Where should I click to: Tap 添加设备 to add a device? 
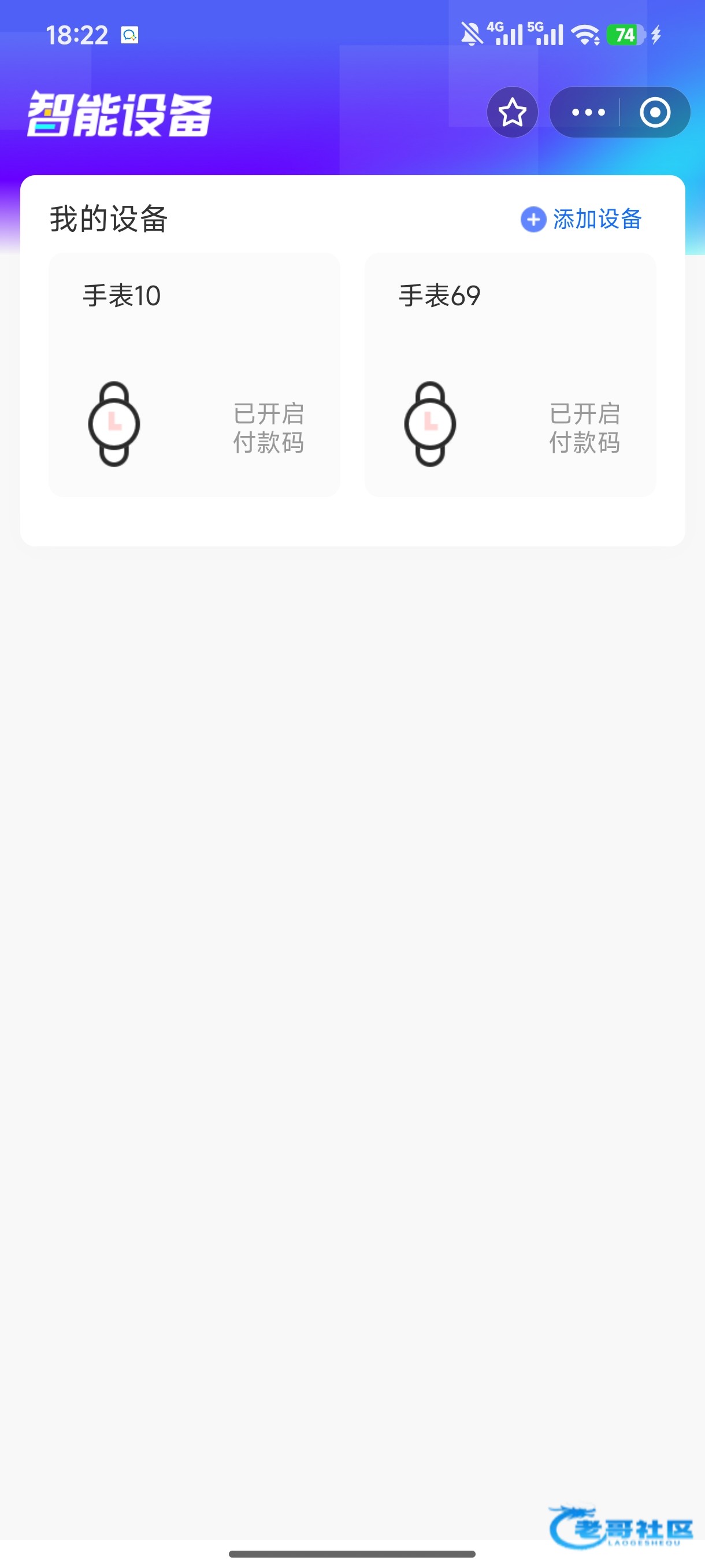click(581, 219)
